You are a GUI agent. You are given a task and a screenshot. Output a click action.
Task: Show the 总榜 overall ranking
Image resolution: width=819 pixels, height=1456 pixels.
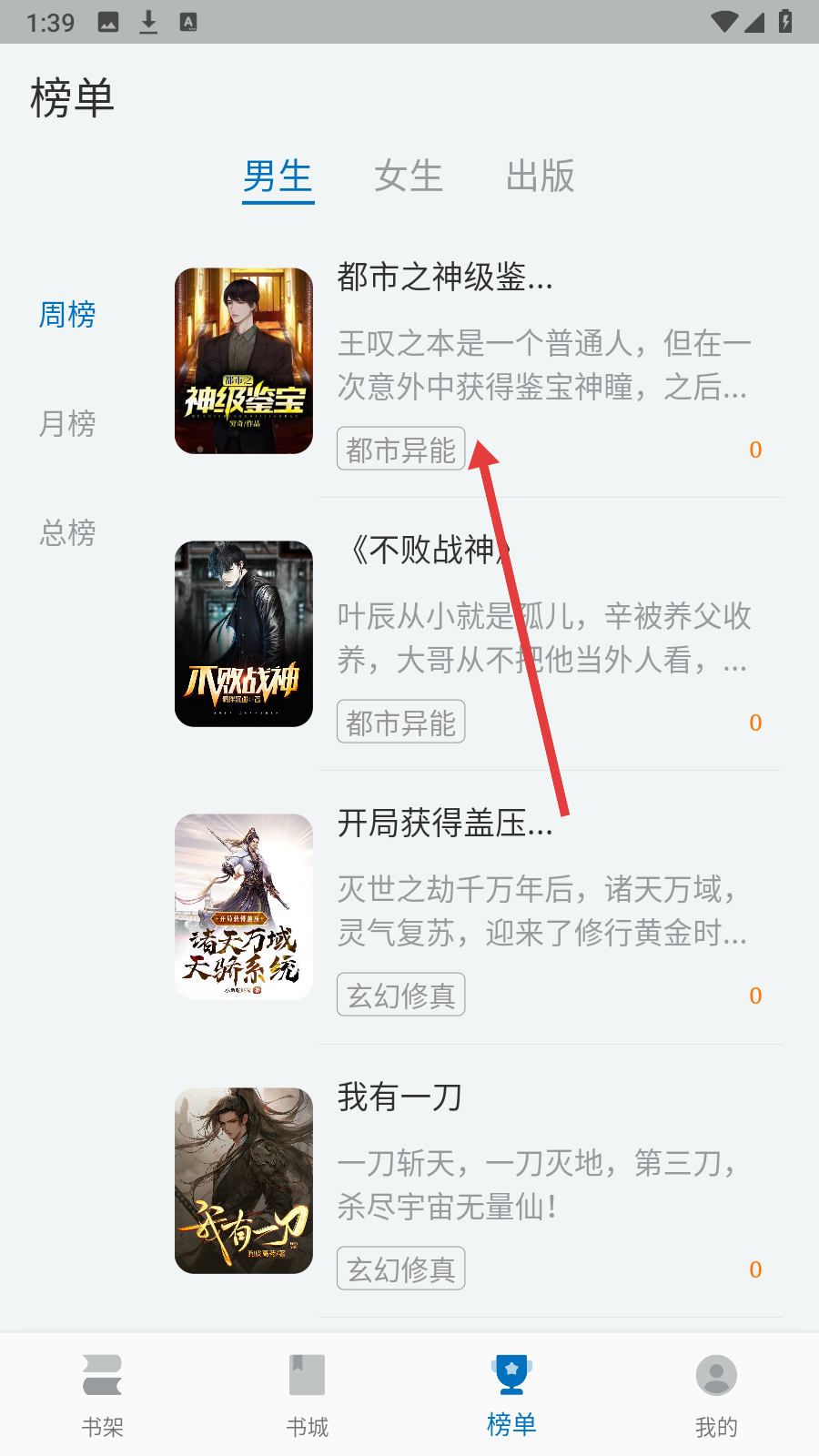click(x=67, y=533)
